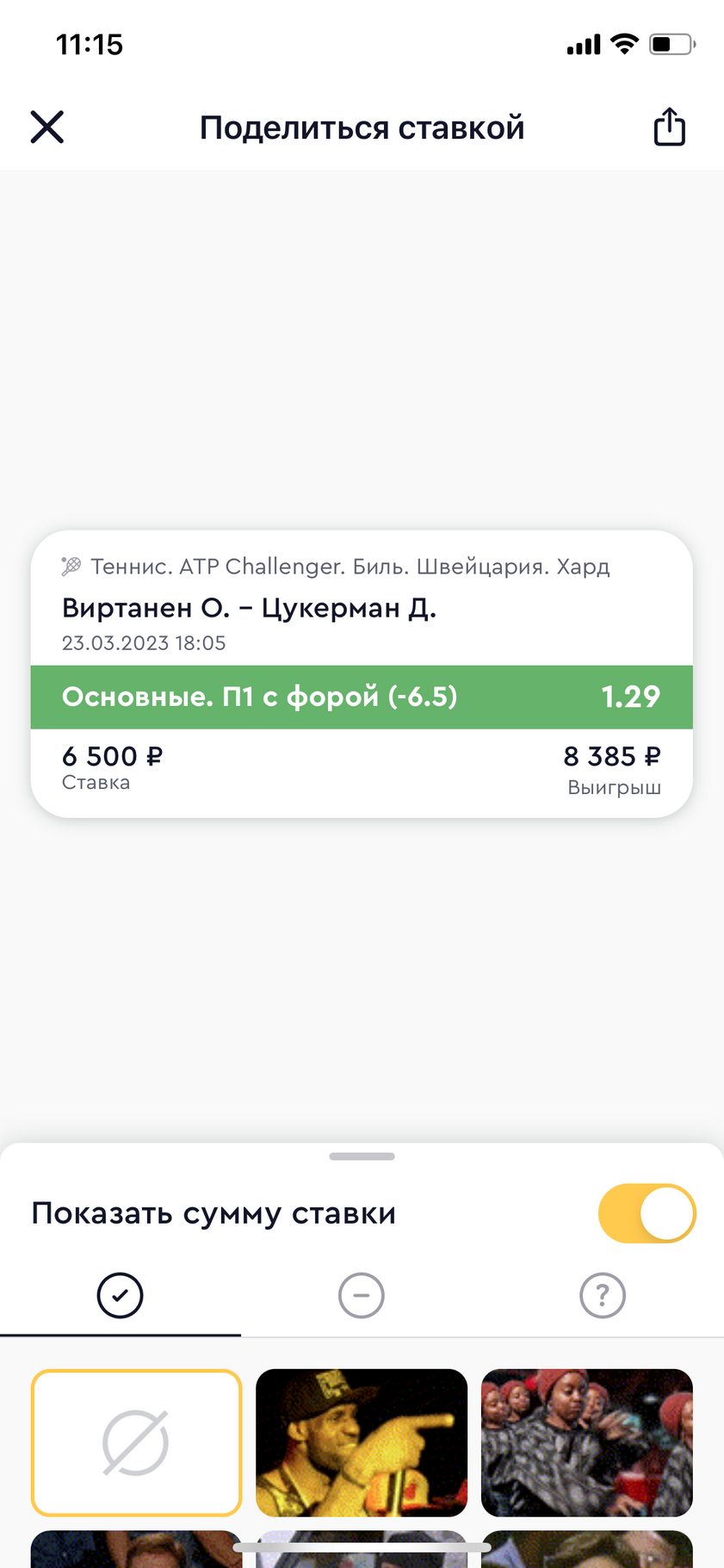
Task: Select the no-GIF empty tile
Action: click(137, 1442)
